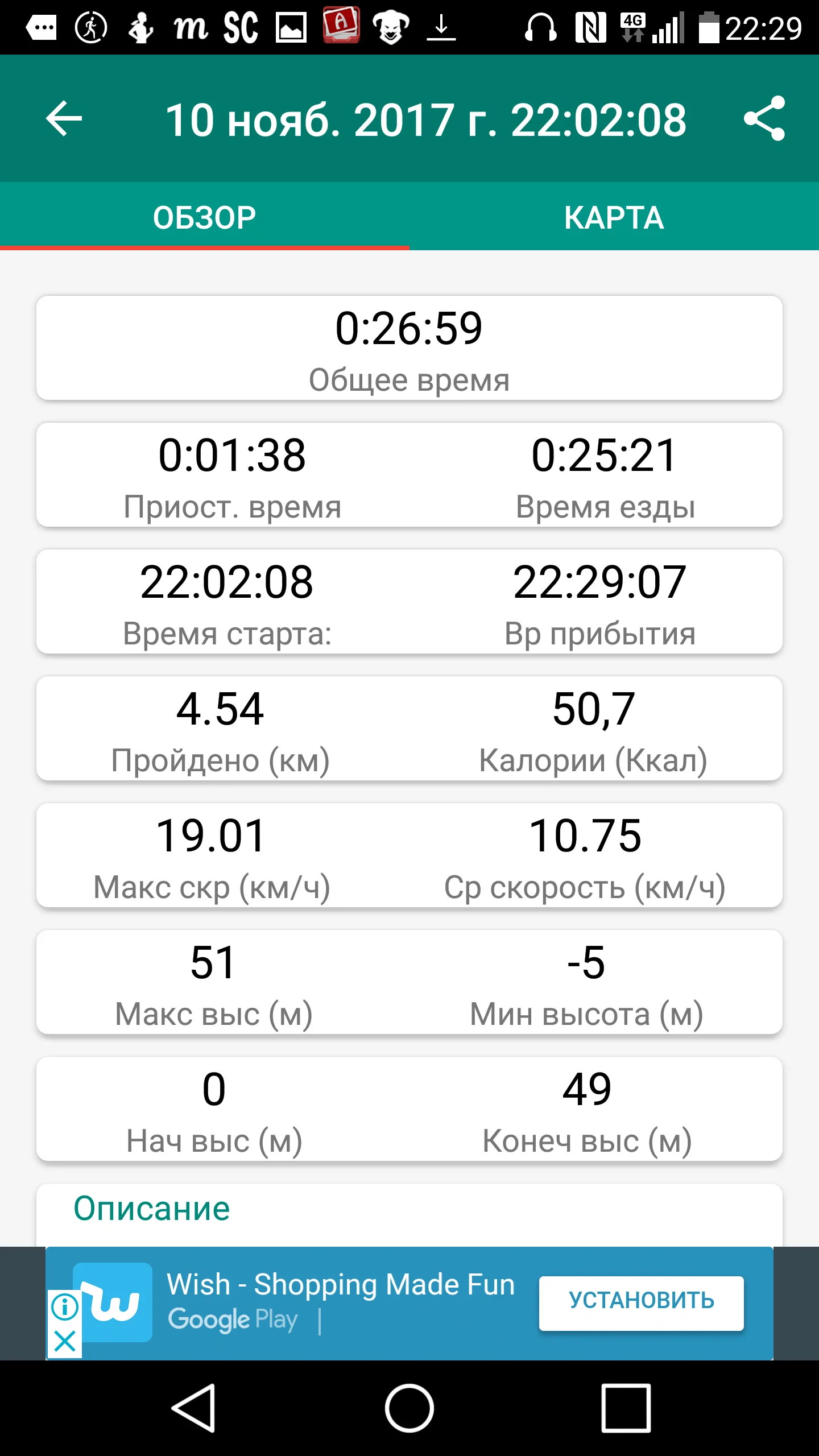This screenshot has width=819, height=1456.
Task: Open the recent apps view
Action: (x=626, y=1408)
